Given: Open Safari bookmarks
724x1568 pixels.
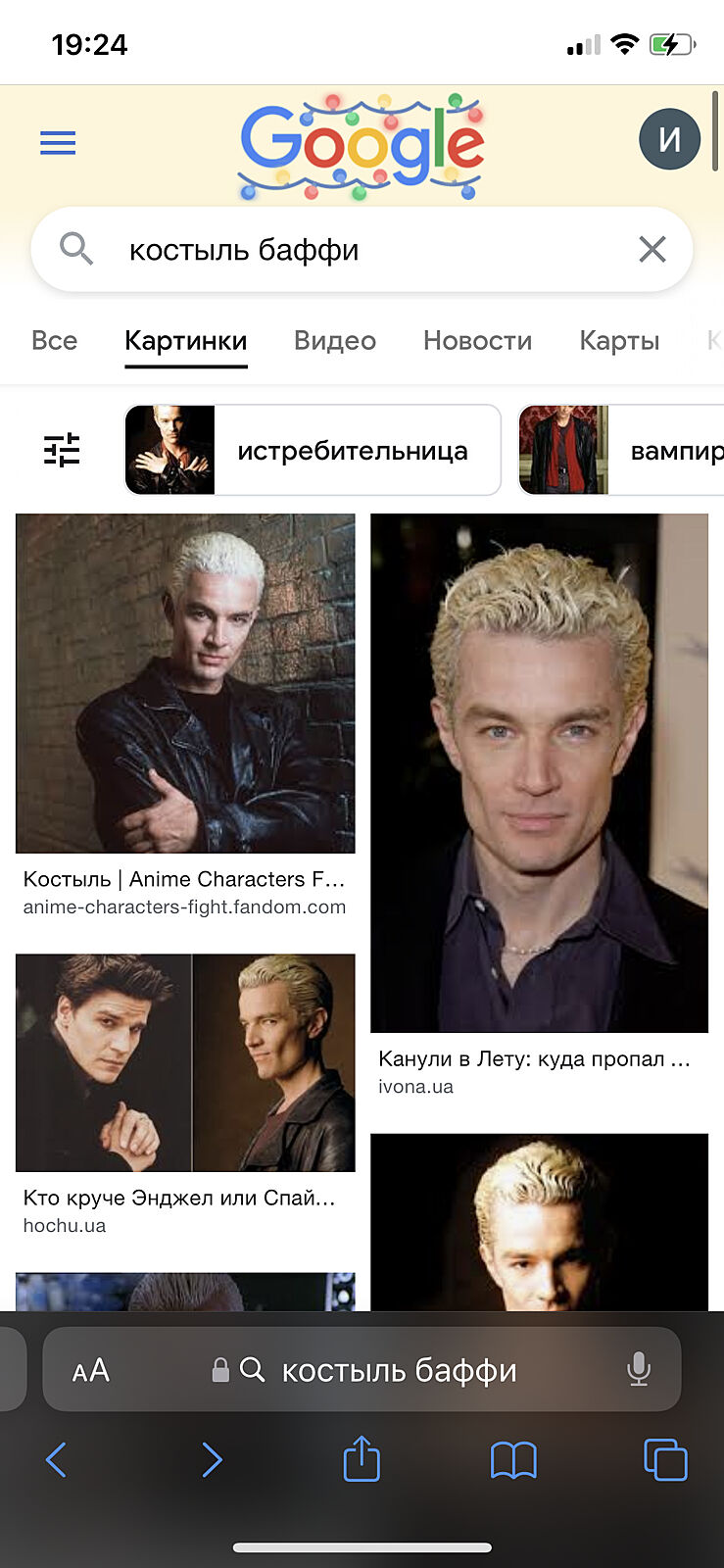Looking at the screenshot, I should tap(513, 1460).
